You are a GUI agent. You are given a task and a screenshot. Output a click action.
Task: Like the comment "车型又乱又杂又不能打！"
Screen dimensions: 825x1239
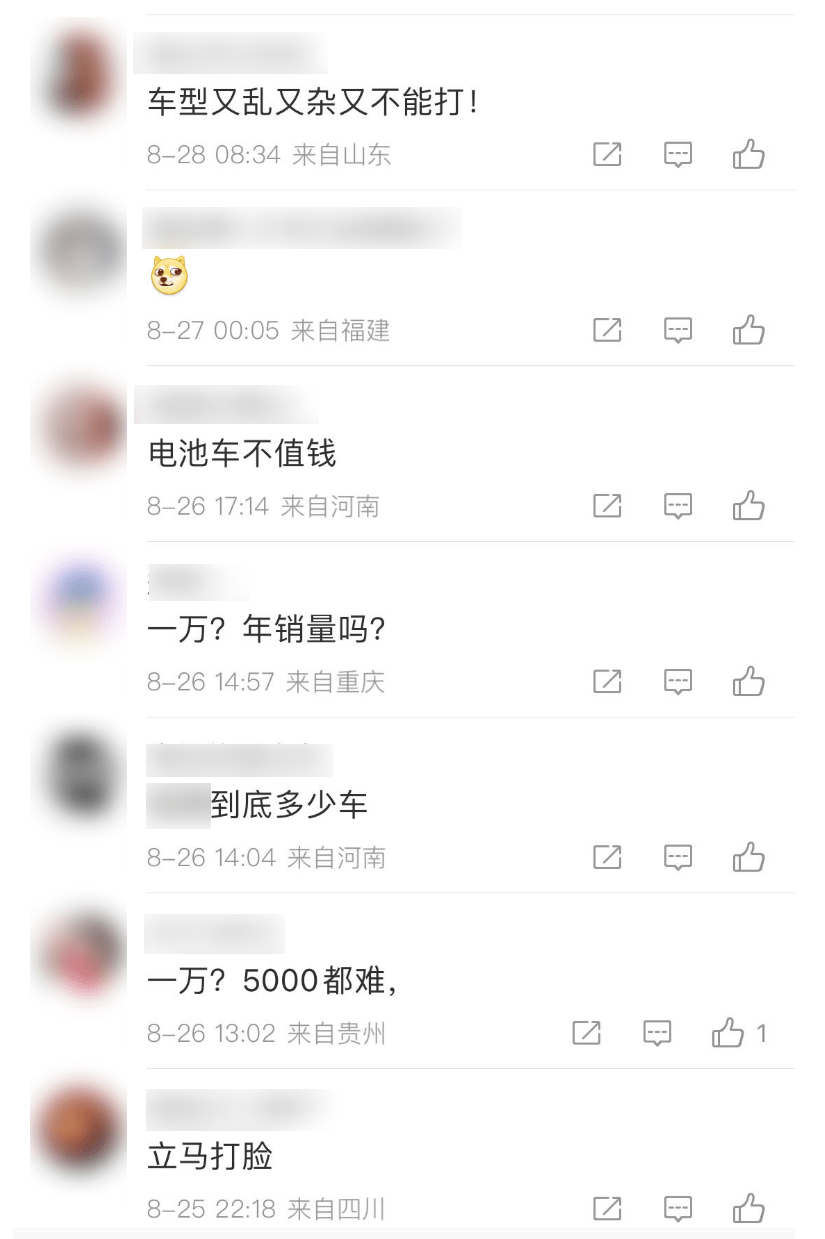[748, 155]
